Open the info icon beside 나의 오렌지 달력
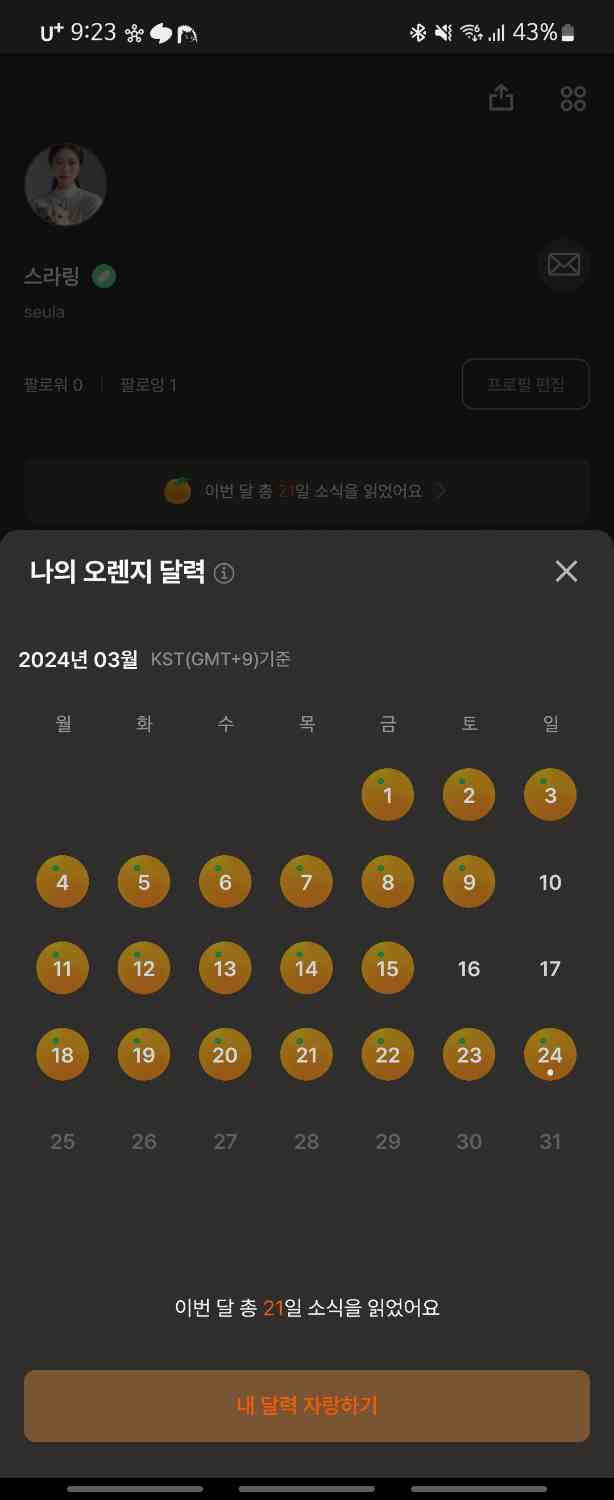The height and width of the screenshot is (1500, 614). click(225, 573)
